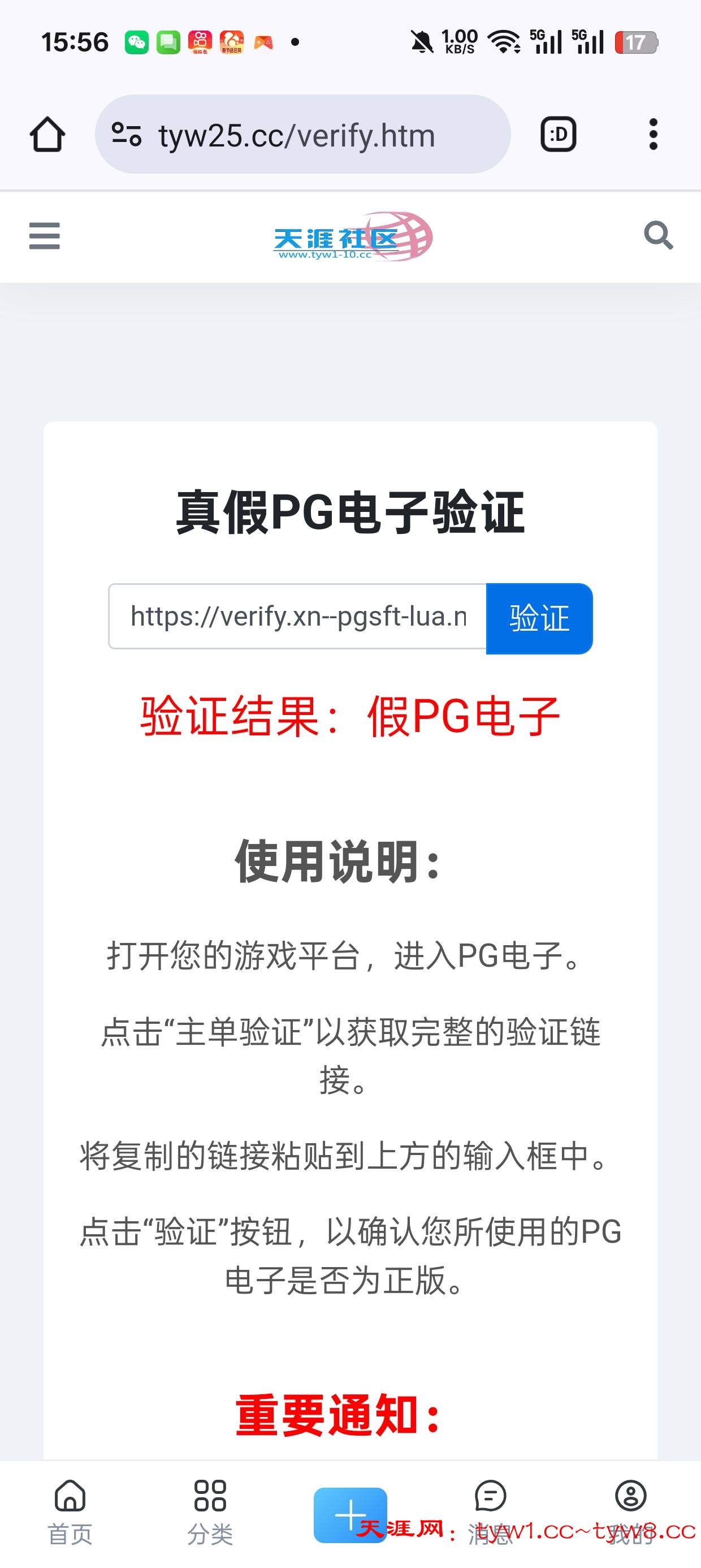The width and height of the screenshot is (701, 1568).
Task: Open the hamburger drawer menu
Action: [x=45, y=236]
